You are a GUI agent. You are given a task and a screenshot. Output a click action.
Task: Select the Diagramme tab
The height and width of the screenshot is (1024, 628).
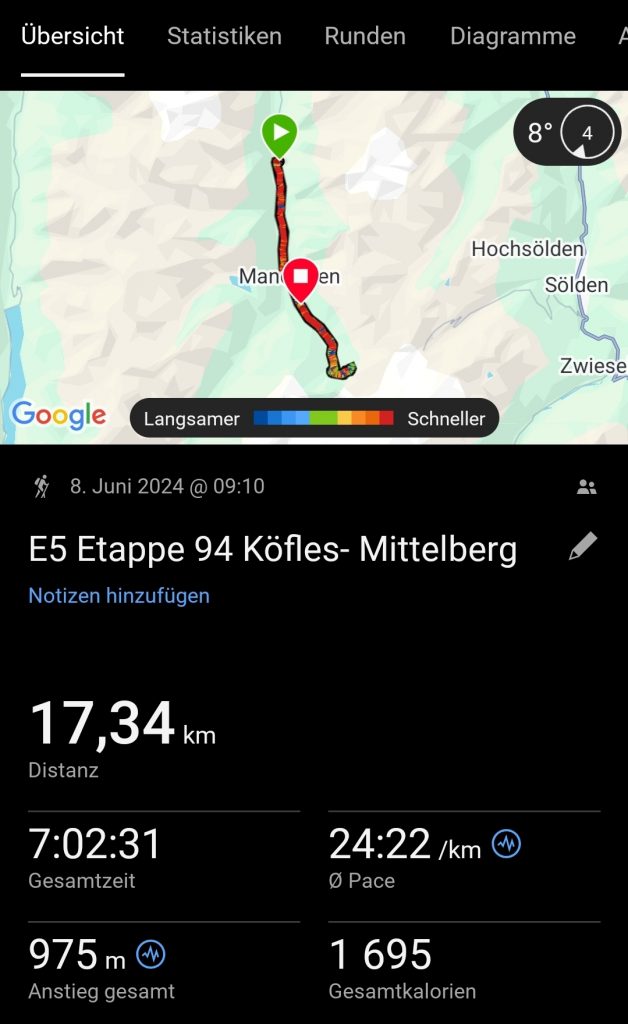tap(512, 37)
